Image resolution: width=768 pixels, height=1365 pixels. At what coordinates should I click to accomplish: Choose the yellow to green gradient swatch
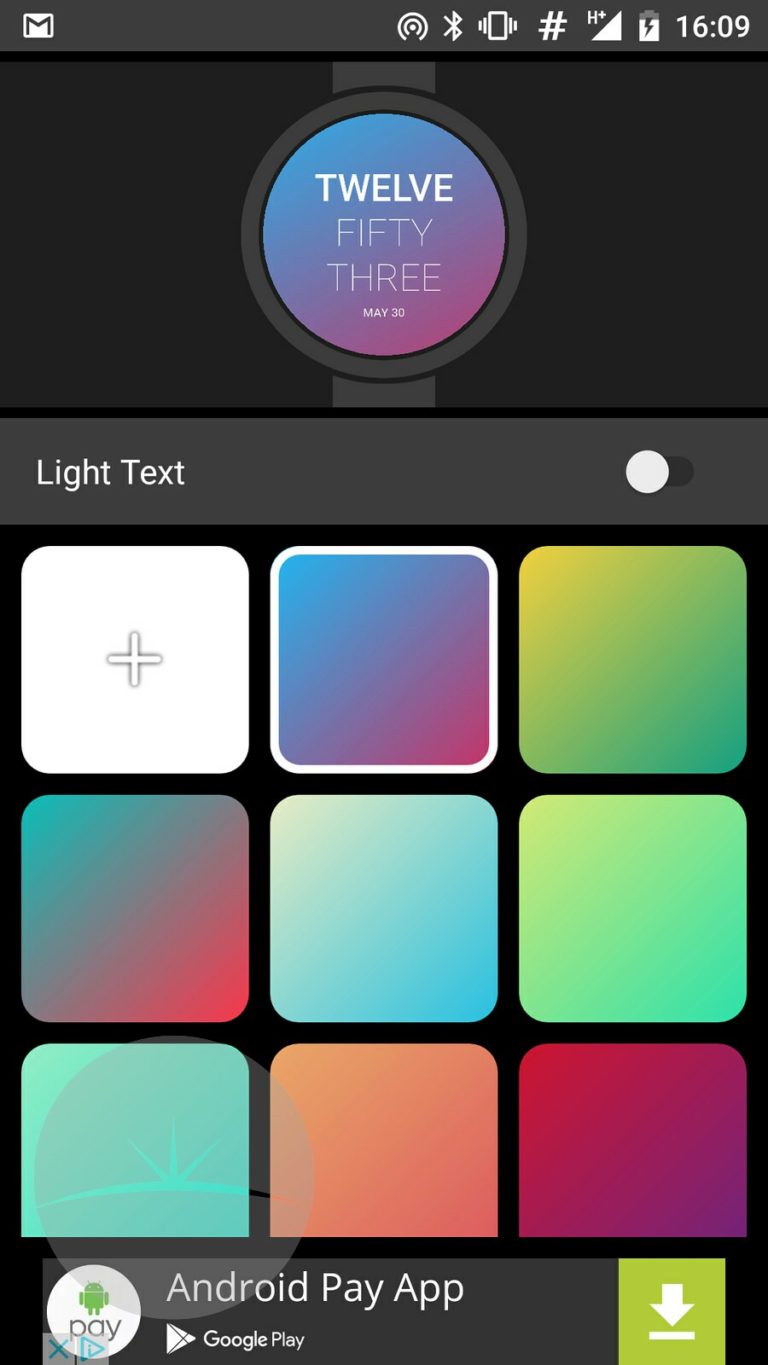pyautogui.click(x=633, y=659)
